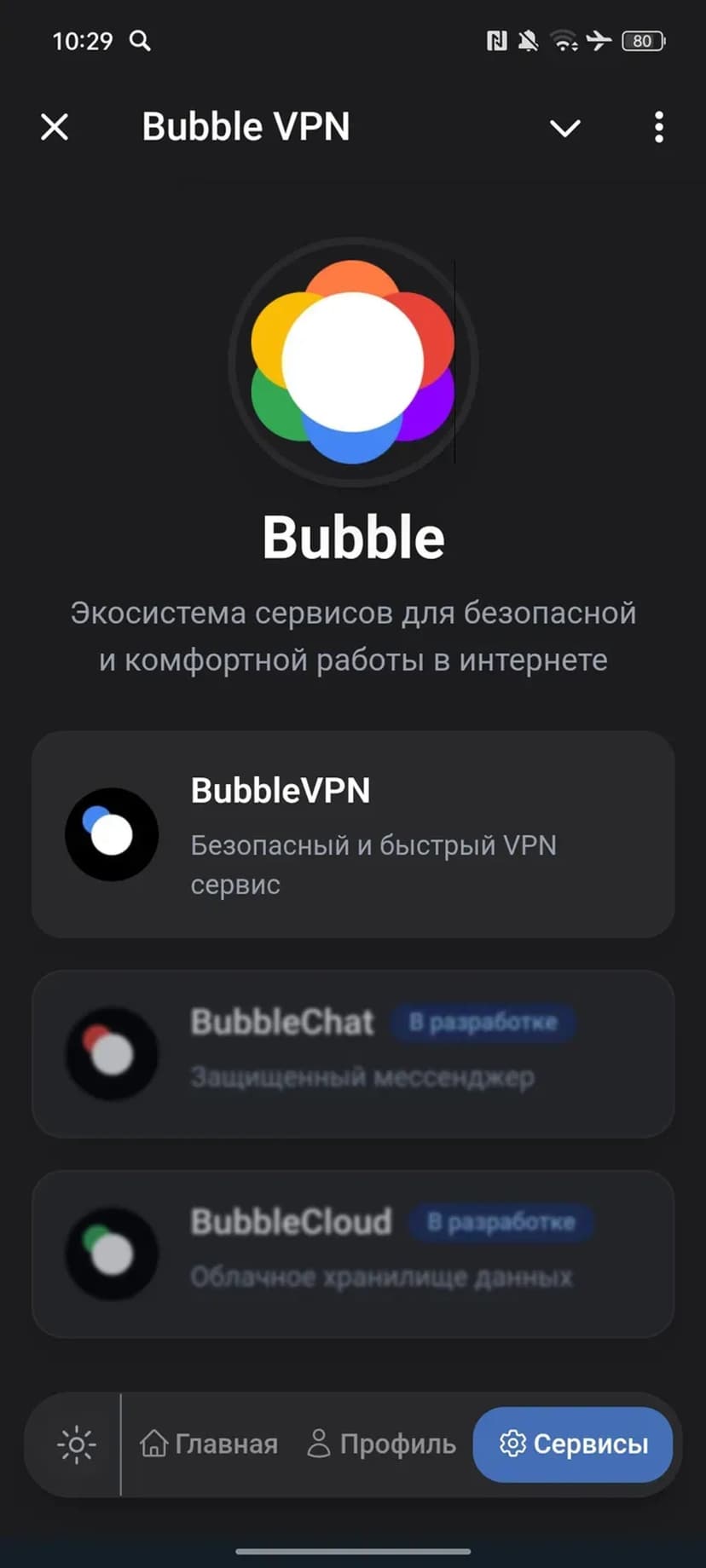Open the BubbleVPN service card
Screen dimensions: 706x1568
pos(353,834)
